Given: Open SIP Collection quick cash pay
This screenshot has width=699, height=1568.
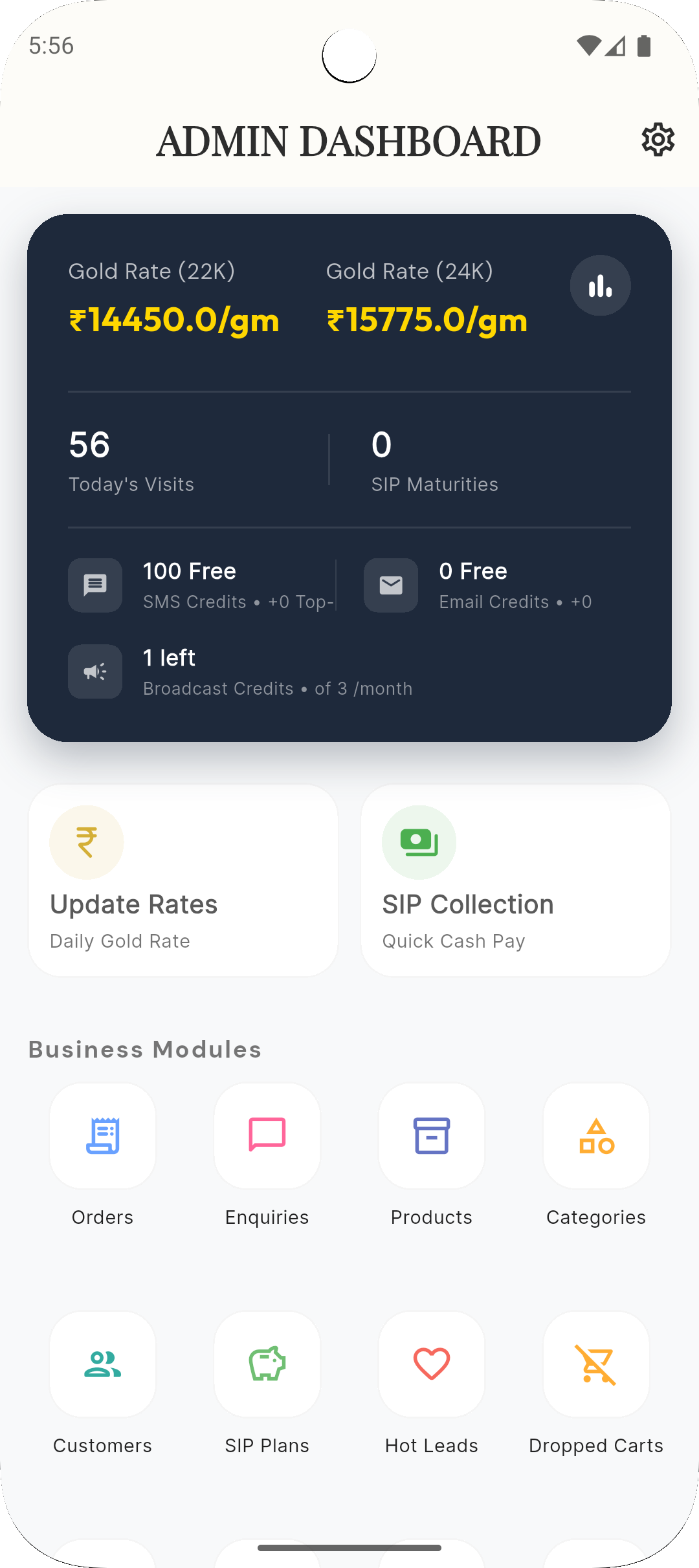Looking at the screenshot, I should tap(515, 880).
